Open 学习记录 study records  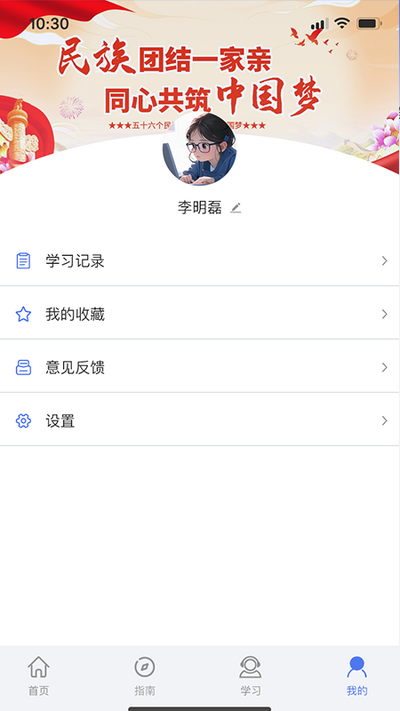200,261
